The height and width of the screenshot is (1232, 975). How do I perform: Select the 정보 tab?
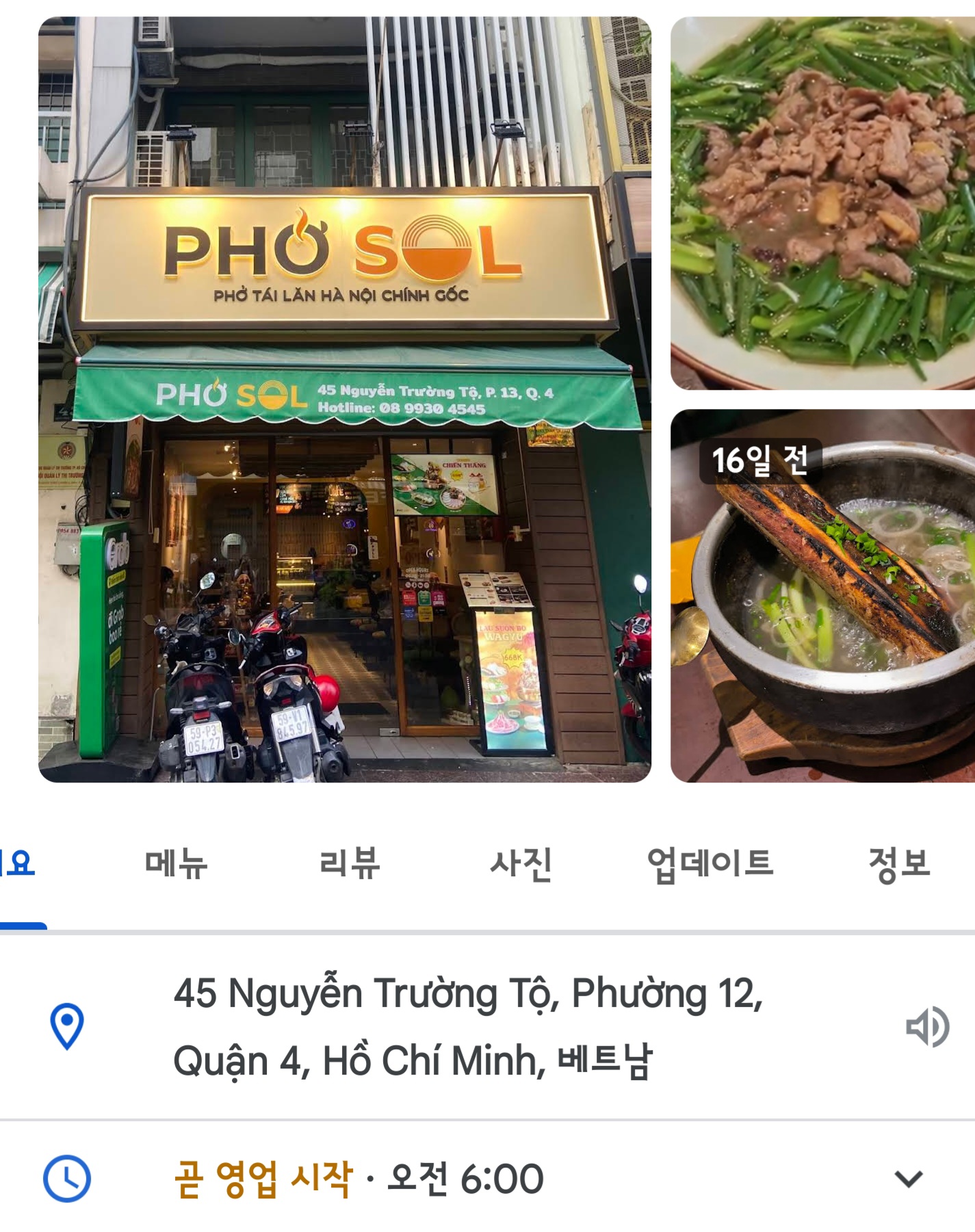coord(899,863)
